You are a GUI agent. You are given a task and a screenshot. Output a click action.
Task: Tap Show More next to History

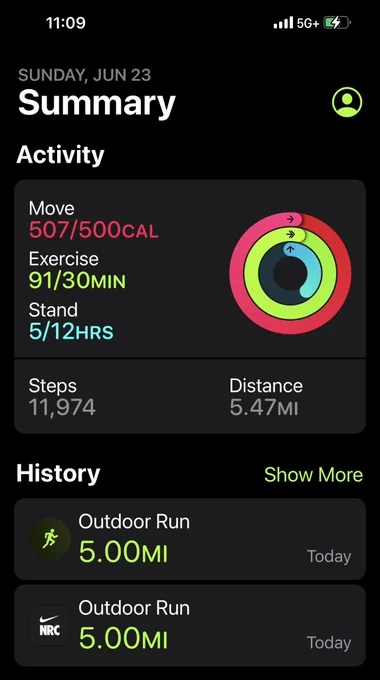pyautogui.click(x=313, y=474)
